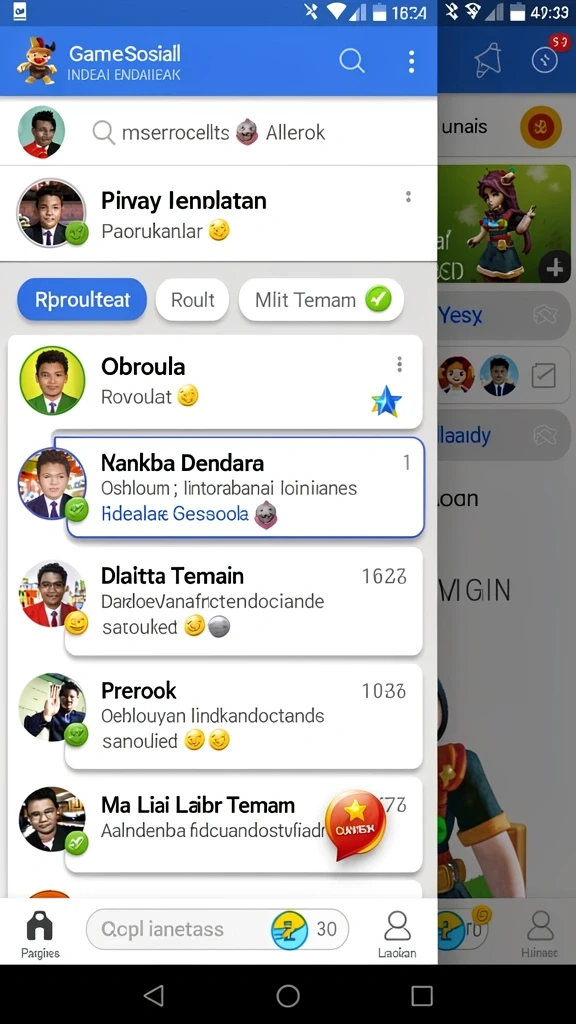Viewport: 576px width, 1024px height.
Task: Open the app bar overflow menu
Action: point(411,61)
